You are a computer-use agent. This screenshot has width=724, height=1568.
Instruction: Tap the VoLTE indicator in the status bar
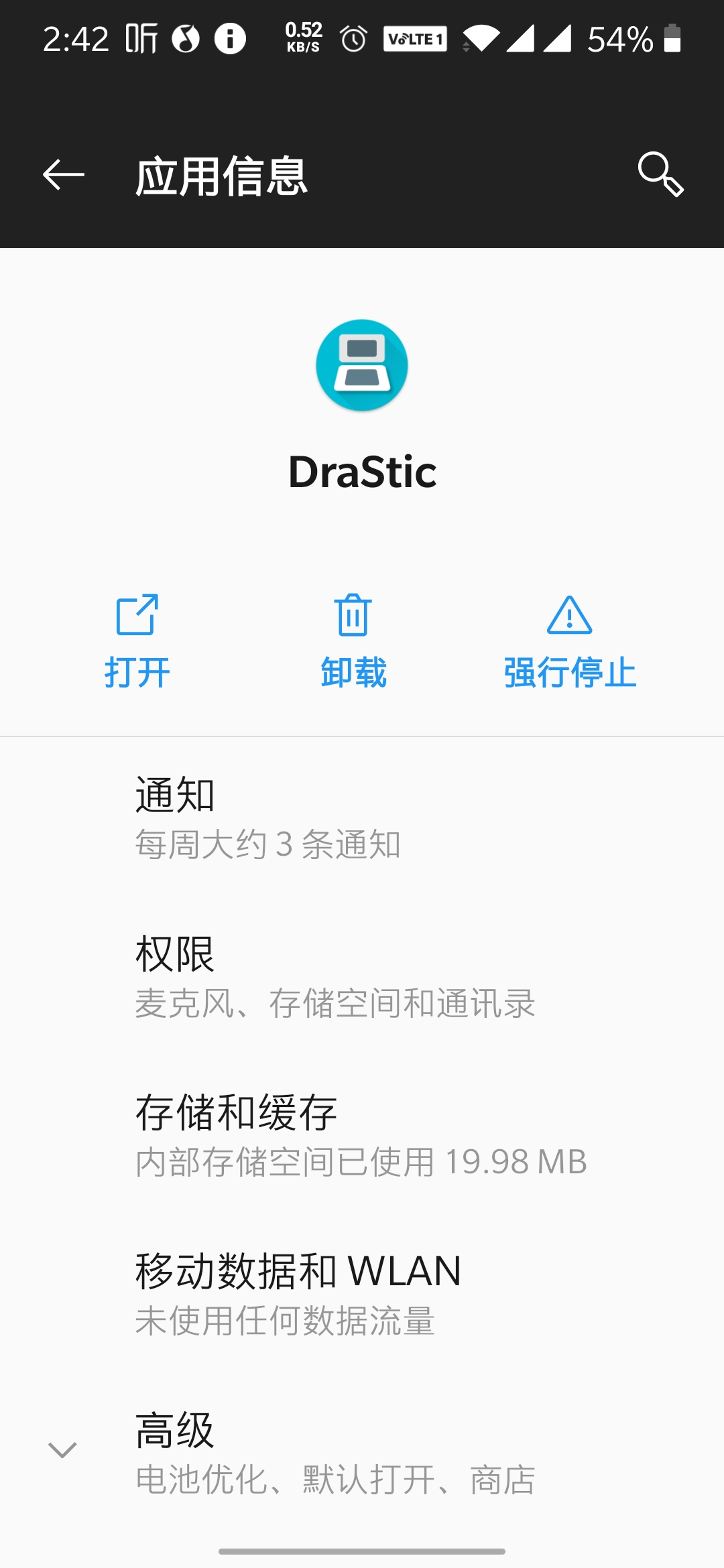click(414, 38)
